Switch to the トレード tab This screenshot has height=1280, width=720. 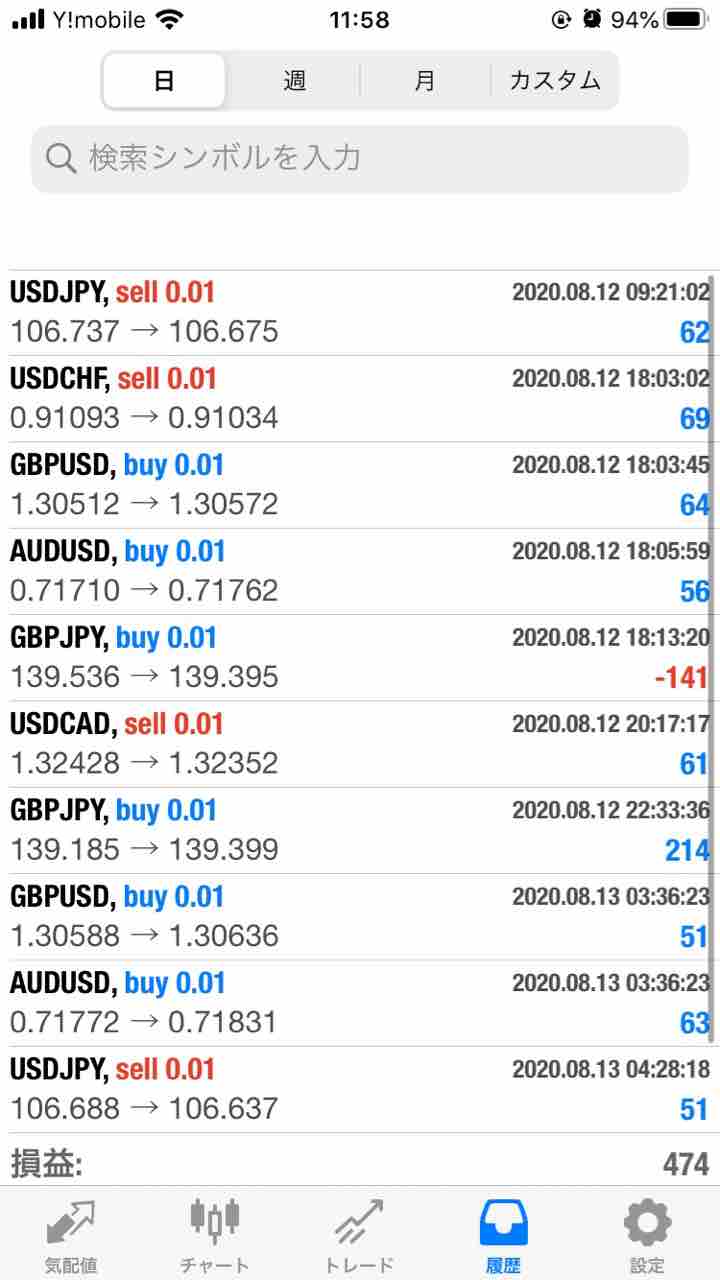[360, 1235]
